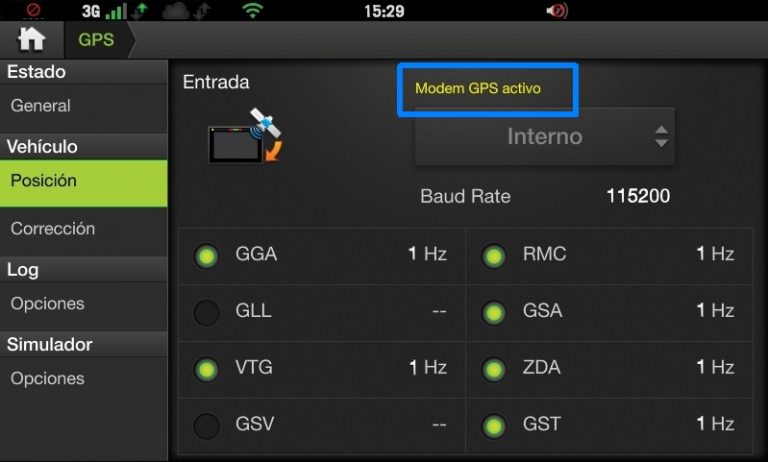
Task: Enable the GLL message
Action: 206,313
